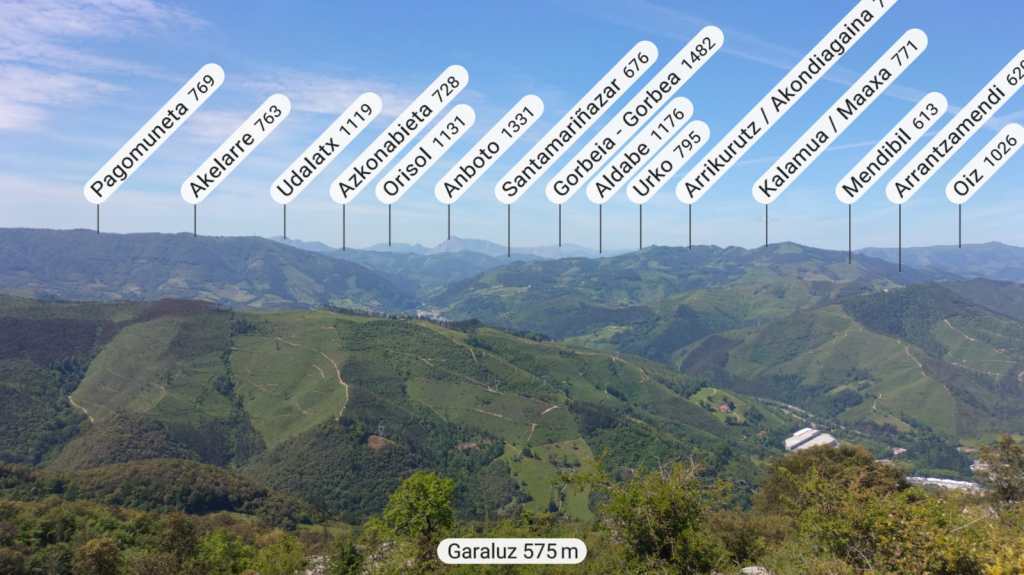
Task: Select the Urko 795 peak label
Action: [x=668, y=162]
